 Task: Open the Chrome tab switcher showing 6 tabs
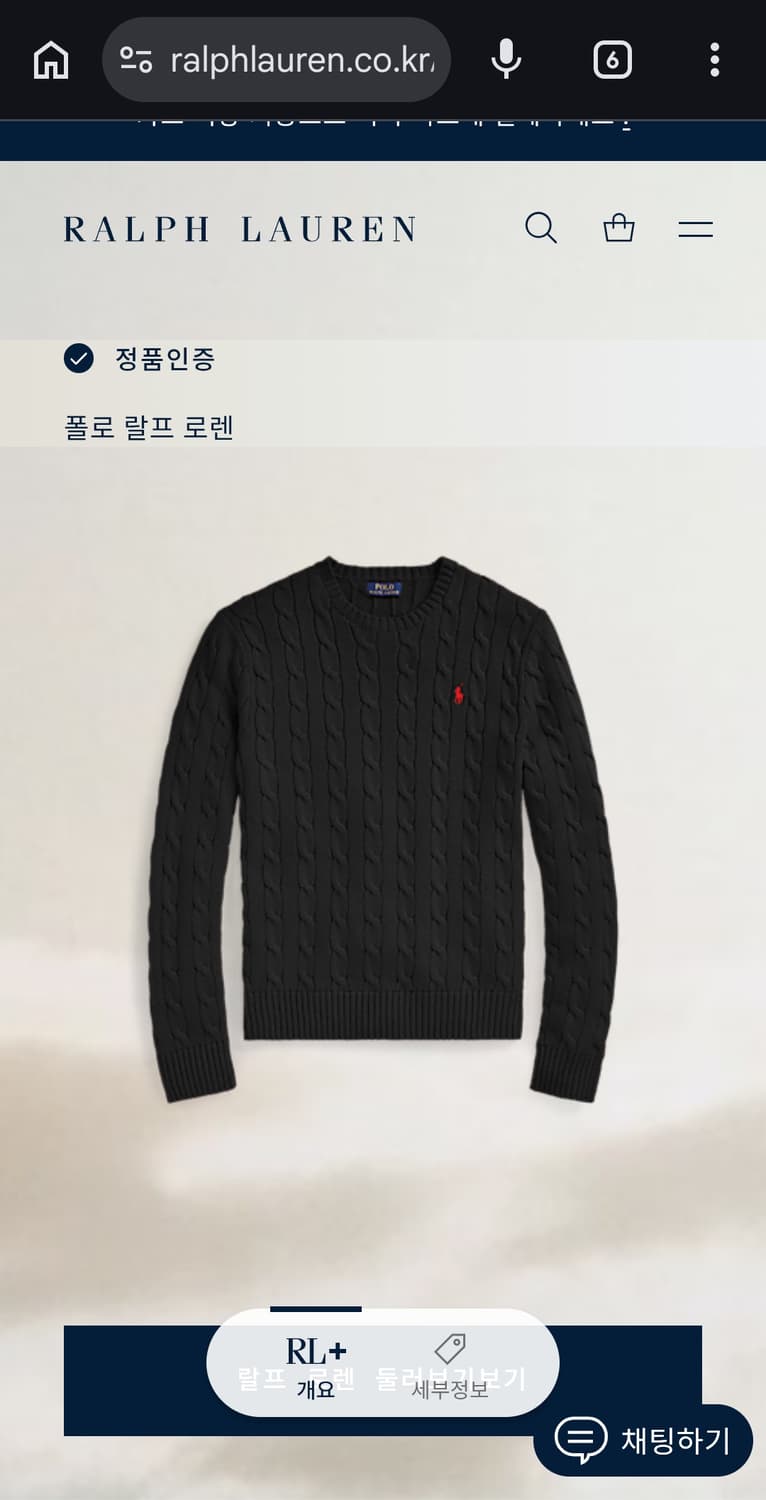point(611,59)
